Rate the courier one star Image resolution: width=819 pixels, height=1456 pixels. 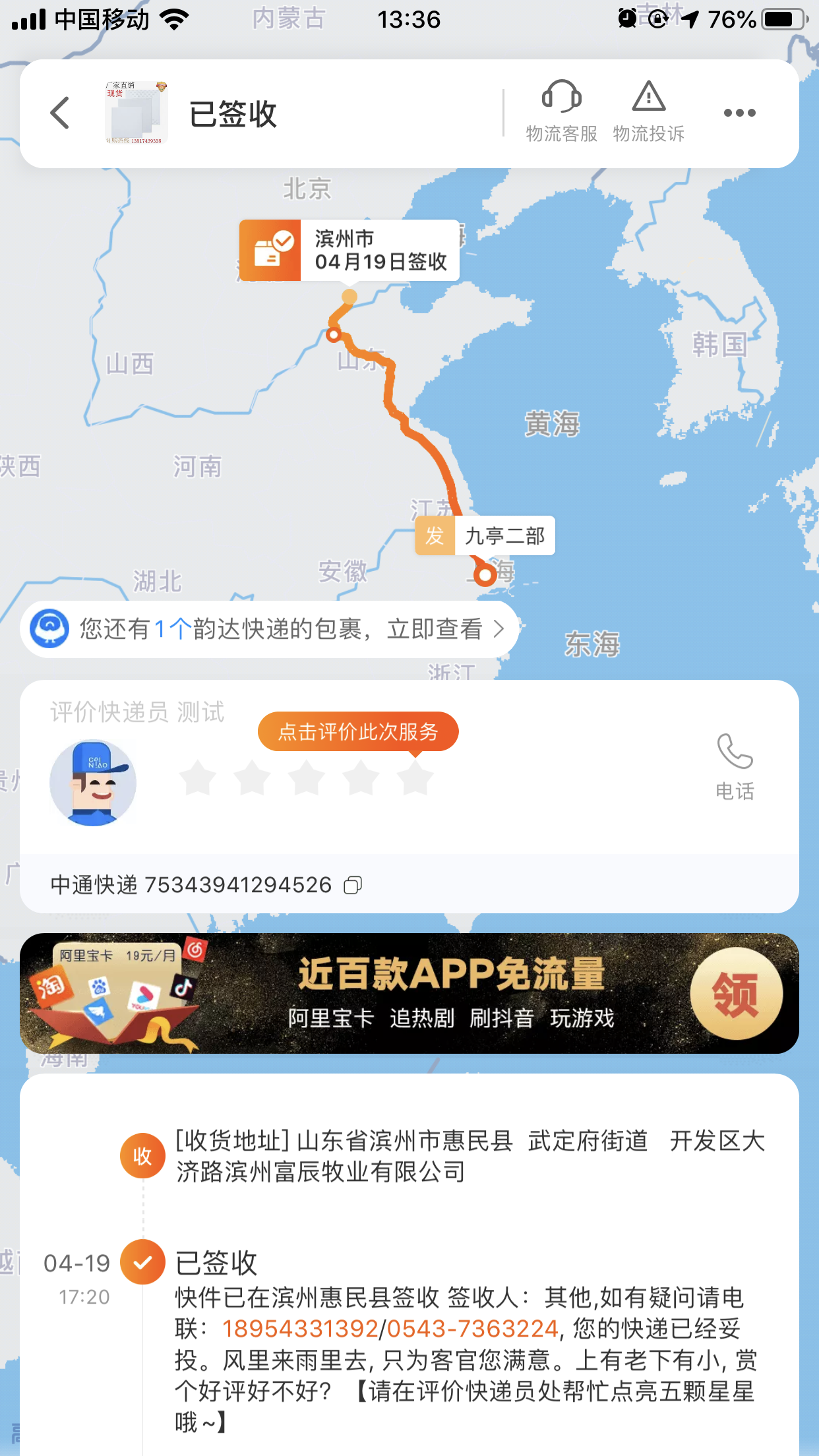(198, 779)
